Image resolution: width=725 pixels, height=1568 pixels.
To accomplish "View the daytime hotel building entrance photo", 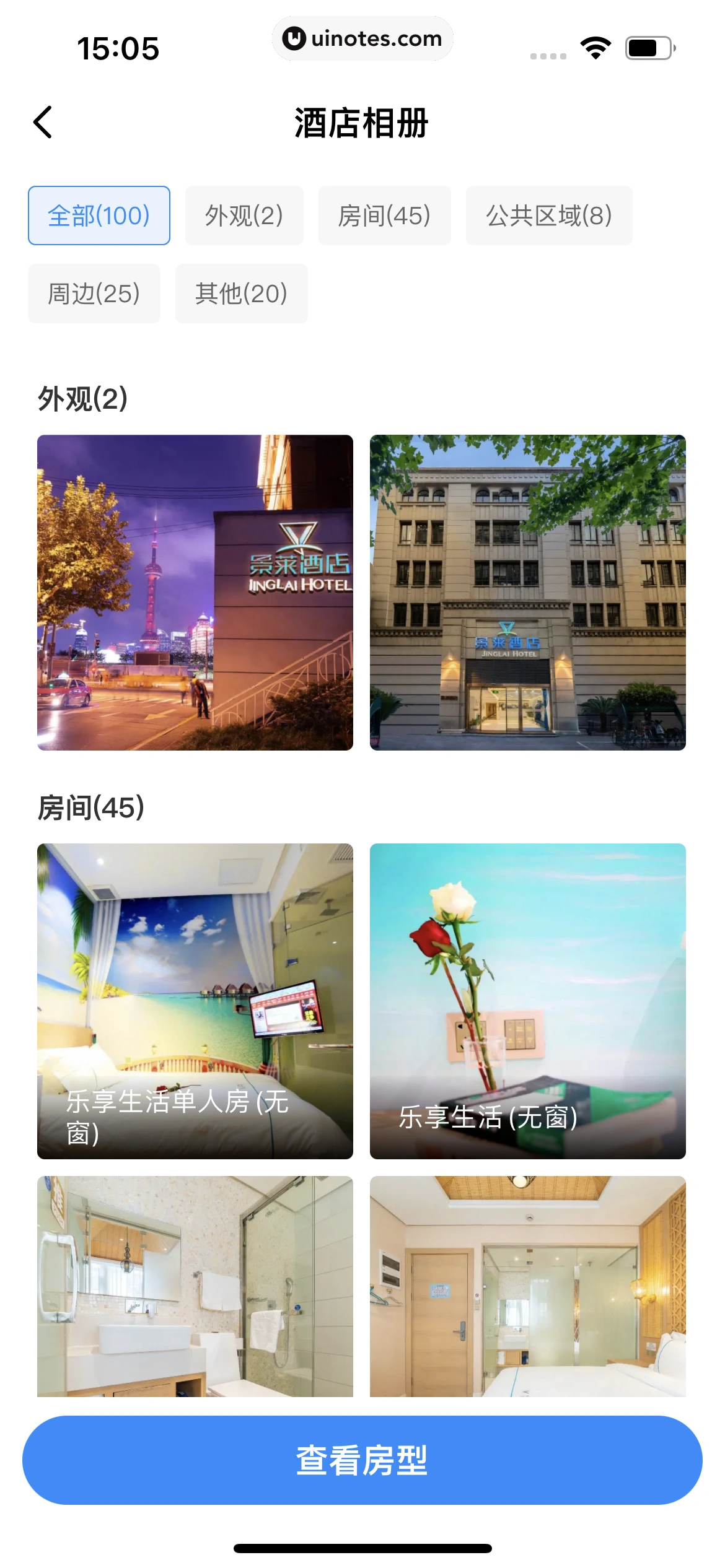I will (x=527, y=593).
